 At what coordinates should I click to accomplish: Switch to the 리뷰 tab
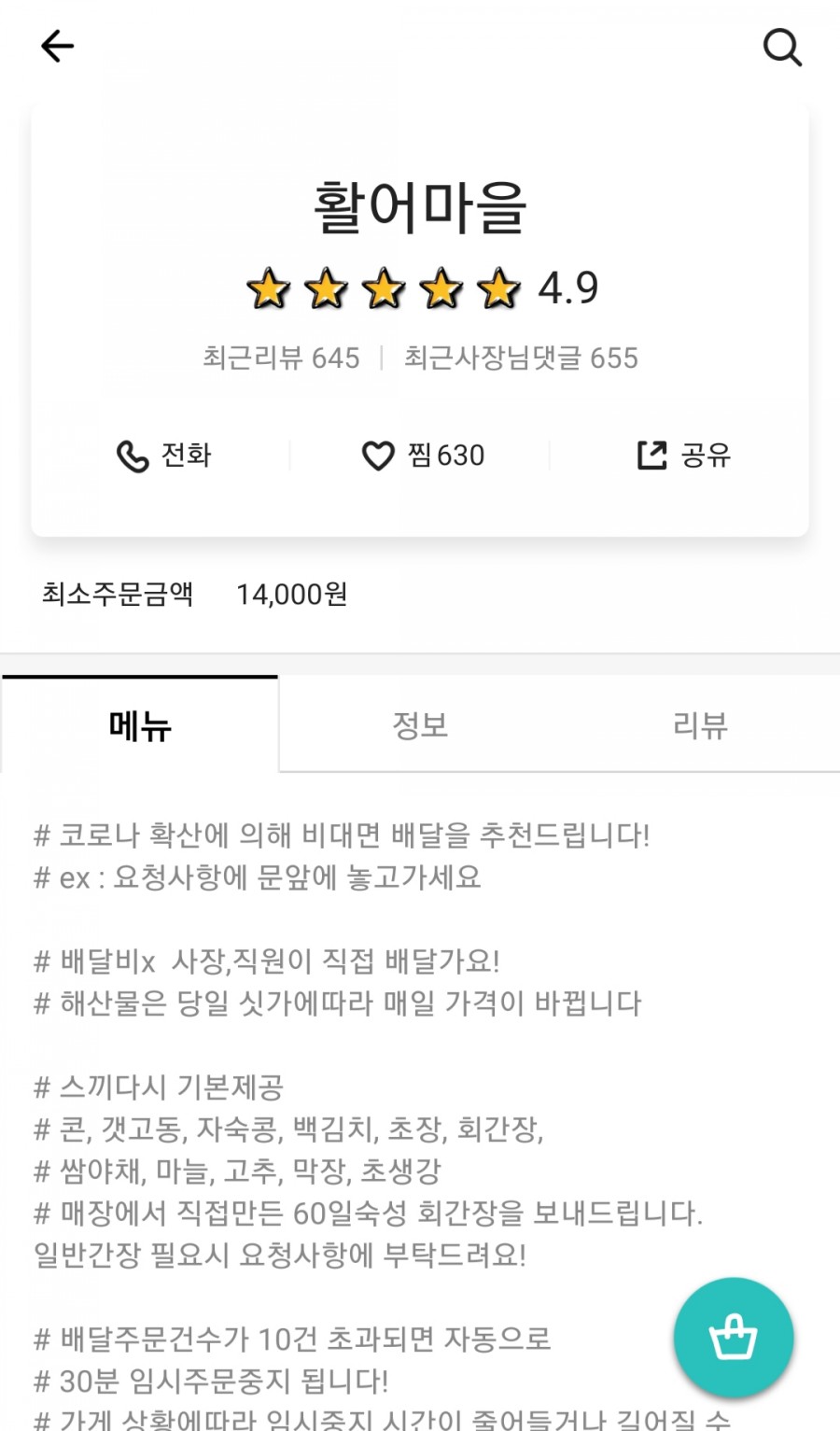[x=700, y=724]
